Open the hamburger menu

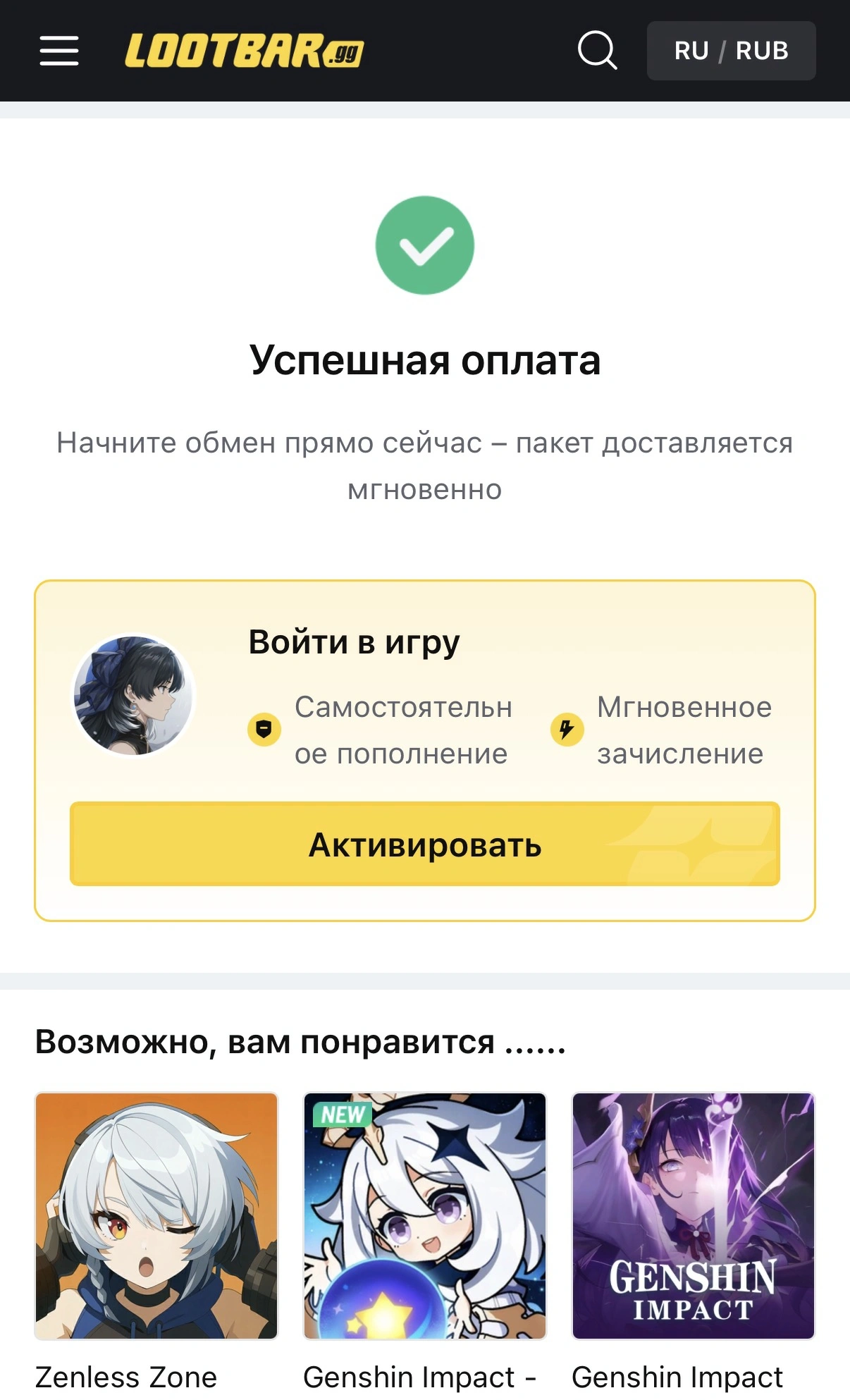[x=59, y=51]
